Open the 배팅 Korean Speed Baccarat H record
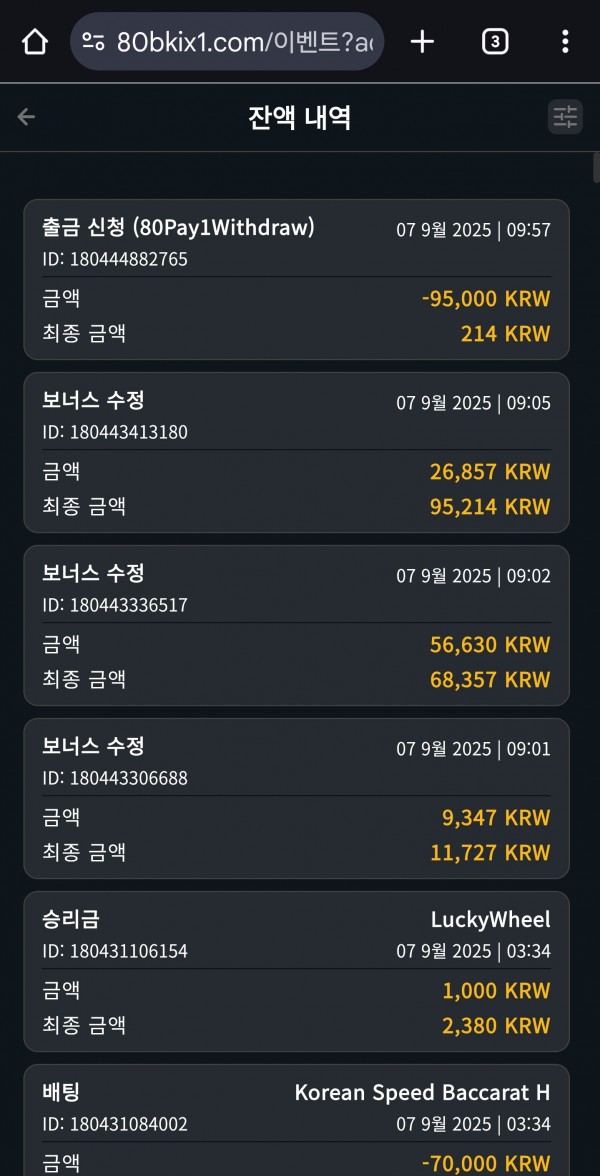 [x=296, y=1120]
